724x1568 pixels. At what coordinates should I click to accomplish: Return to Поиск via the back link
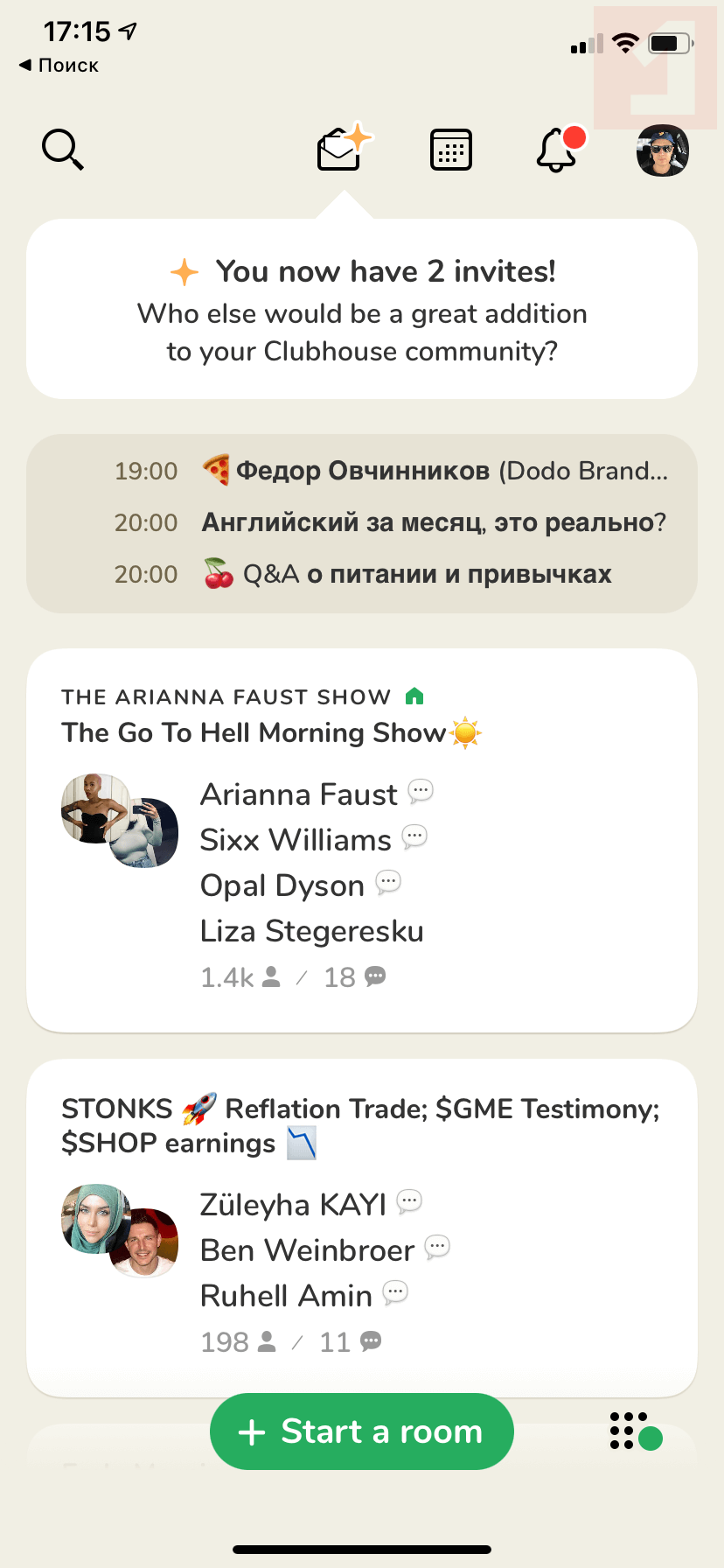59,66
